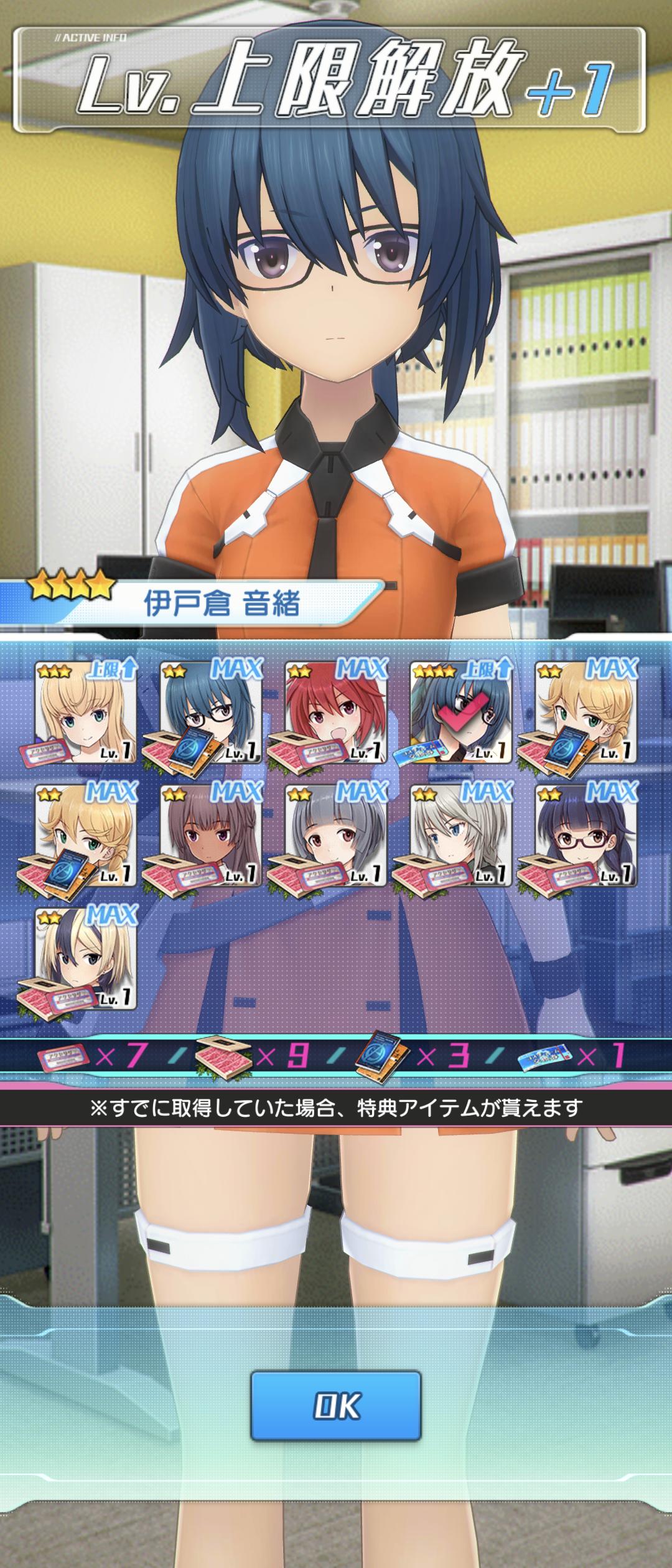
Task: Select the red-haired girl gacha result
Action: click(336, 712)
